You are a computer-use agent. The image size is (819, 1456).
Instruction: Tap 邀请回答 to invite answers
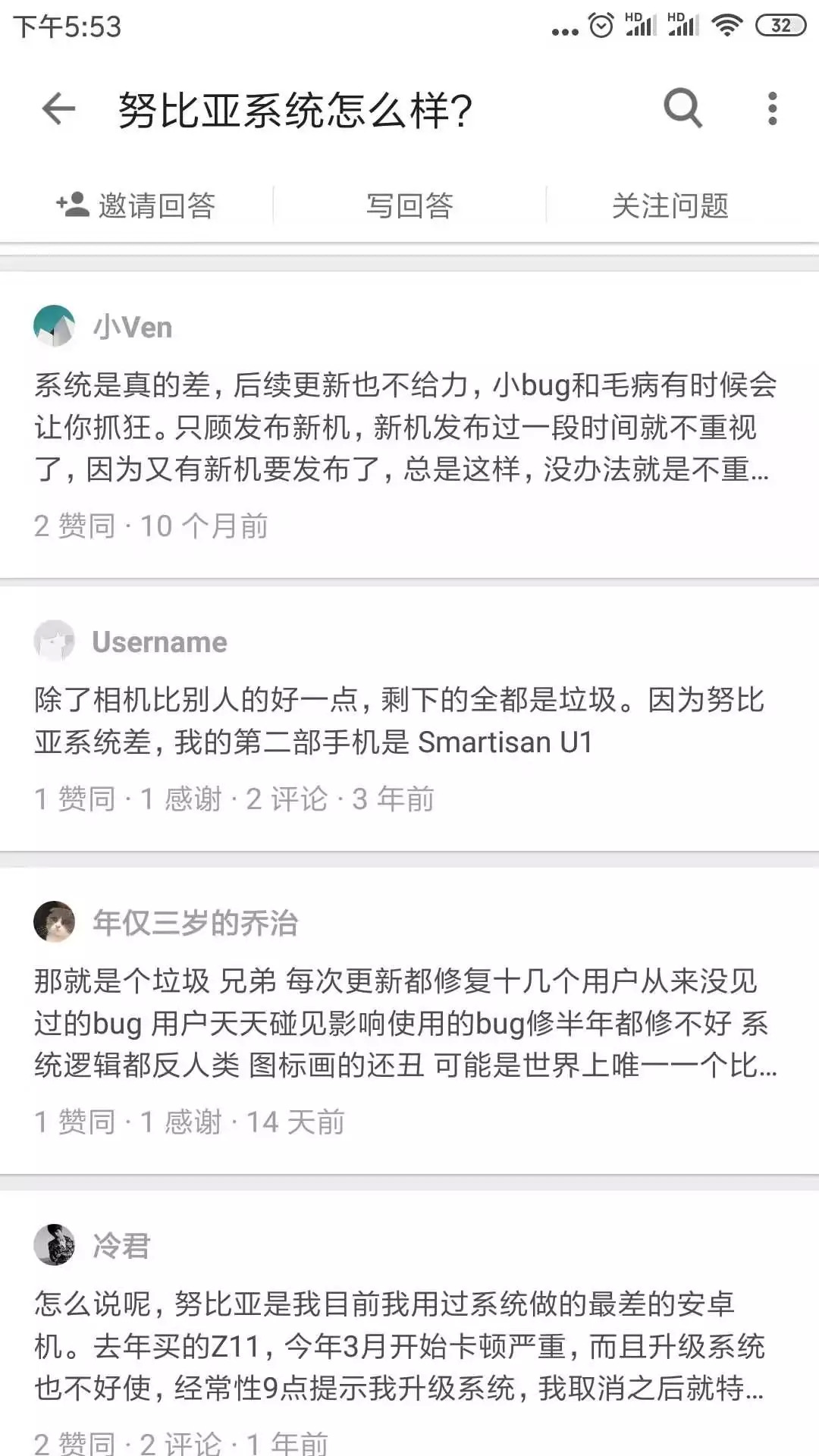tap(136, 206)
